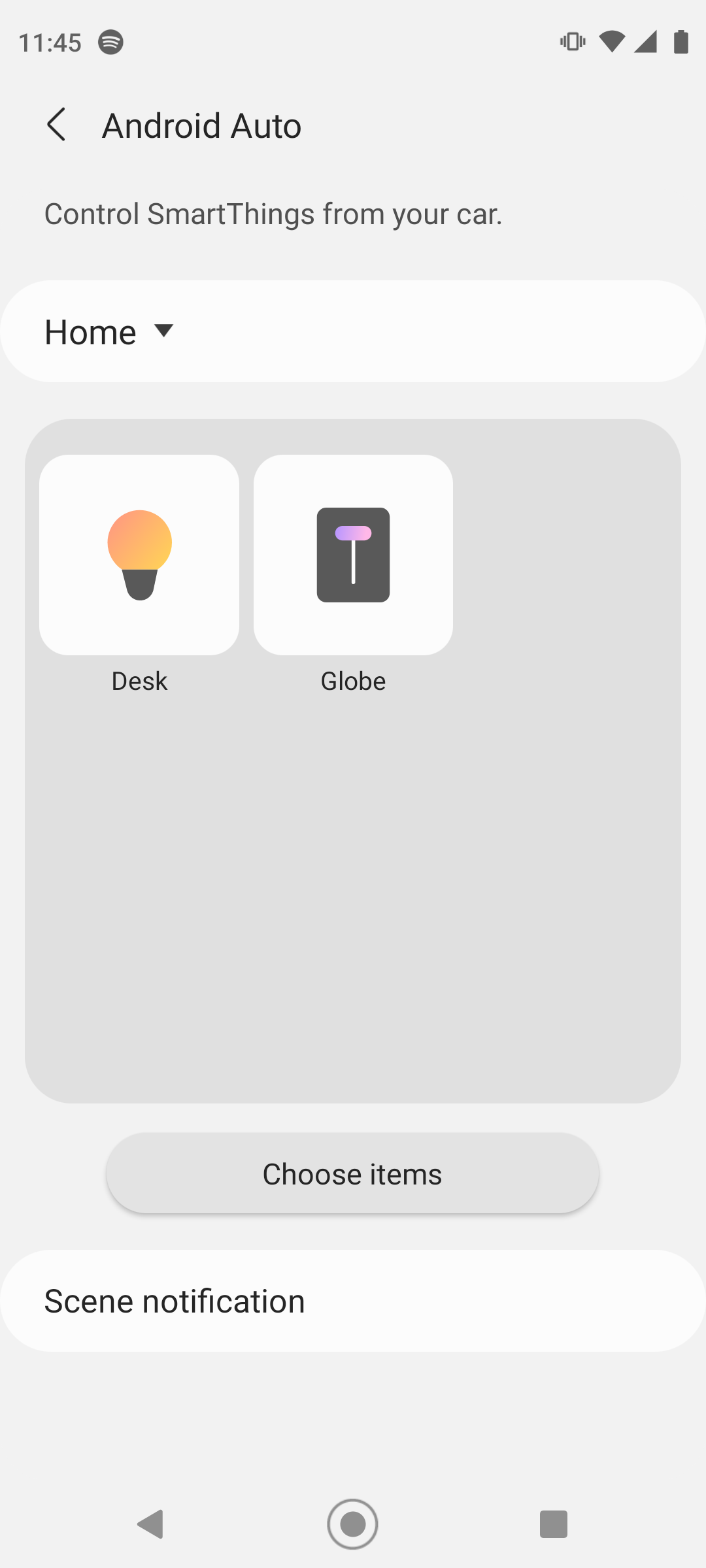
Task: Select the Desk light tile
Action: coord(139,555)
